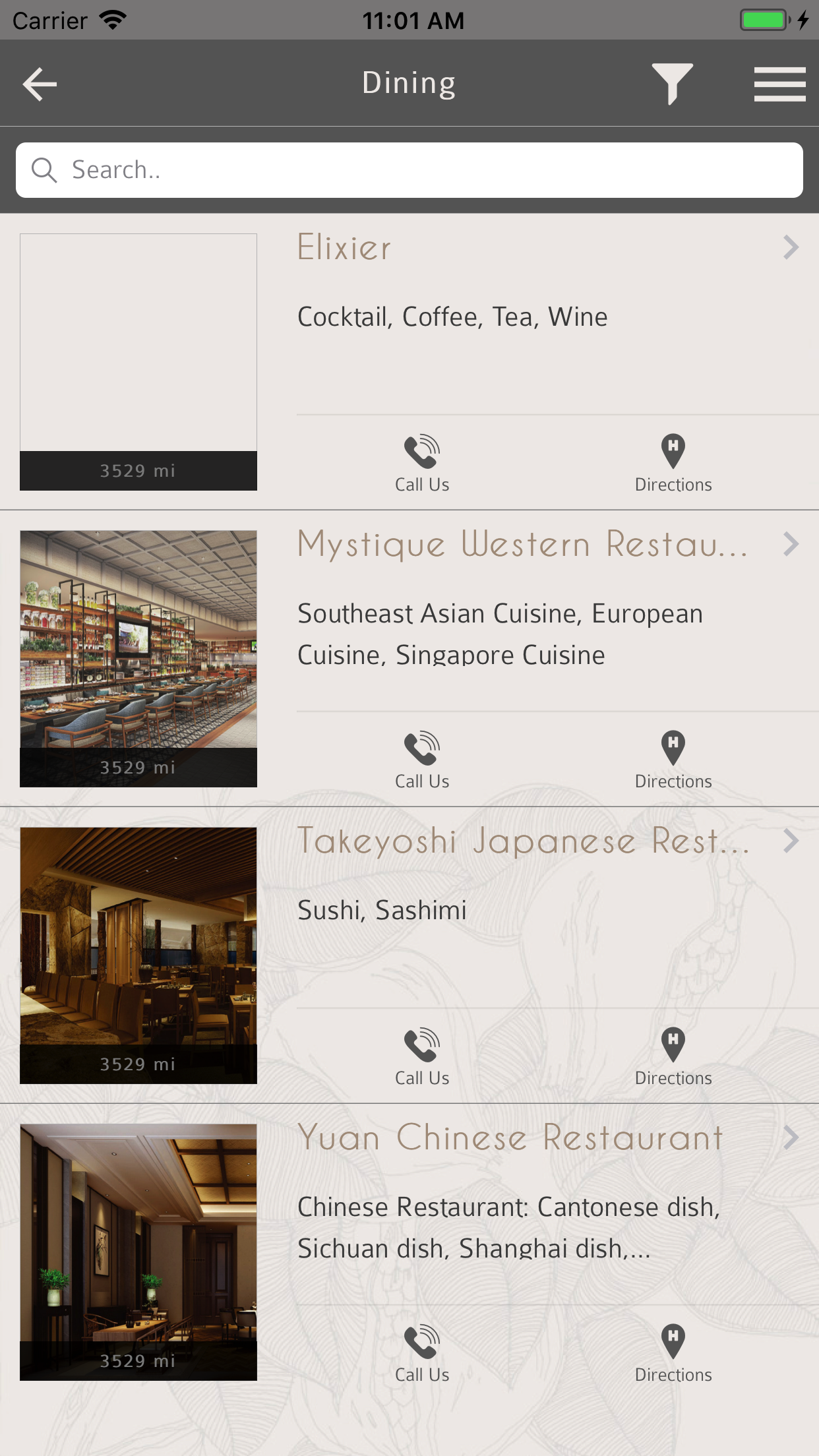Image resolution: width=819 pixels, height=1456 pixels.
Task: Open the hamburger menu
Action: (779, 84)
